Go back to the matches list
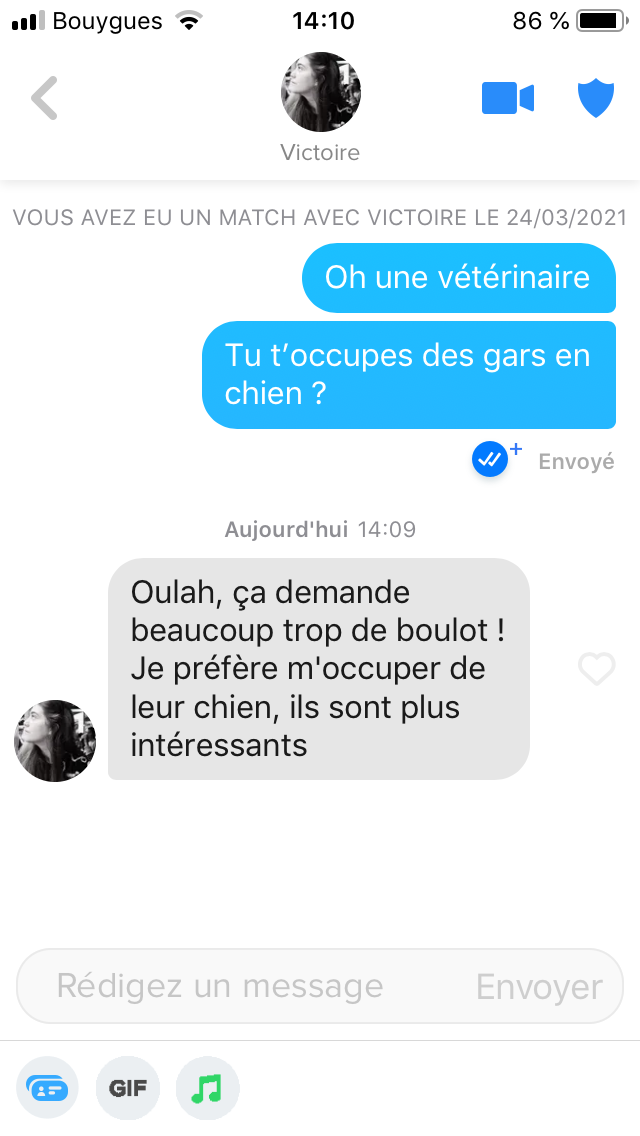640x1136 pixels. (44, 98)
